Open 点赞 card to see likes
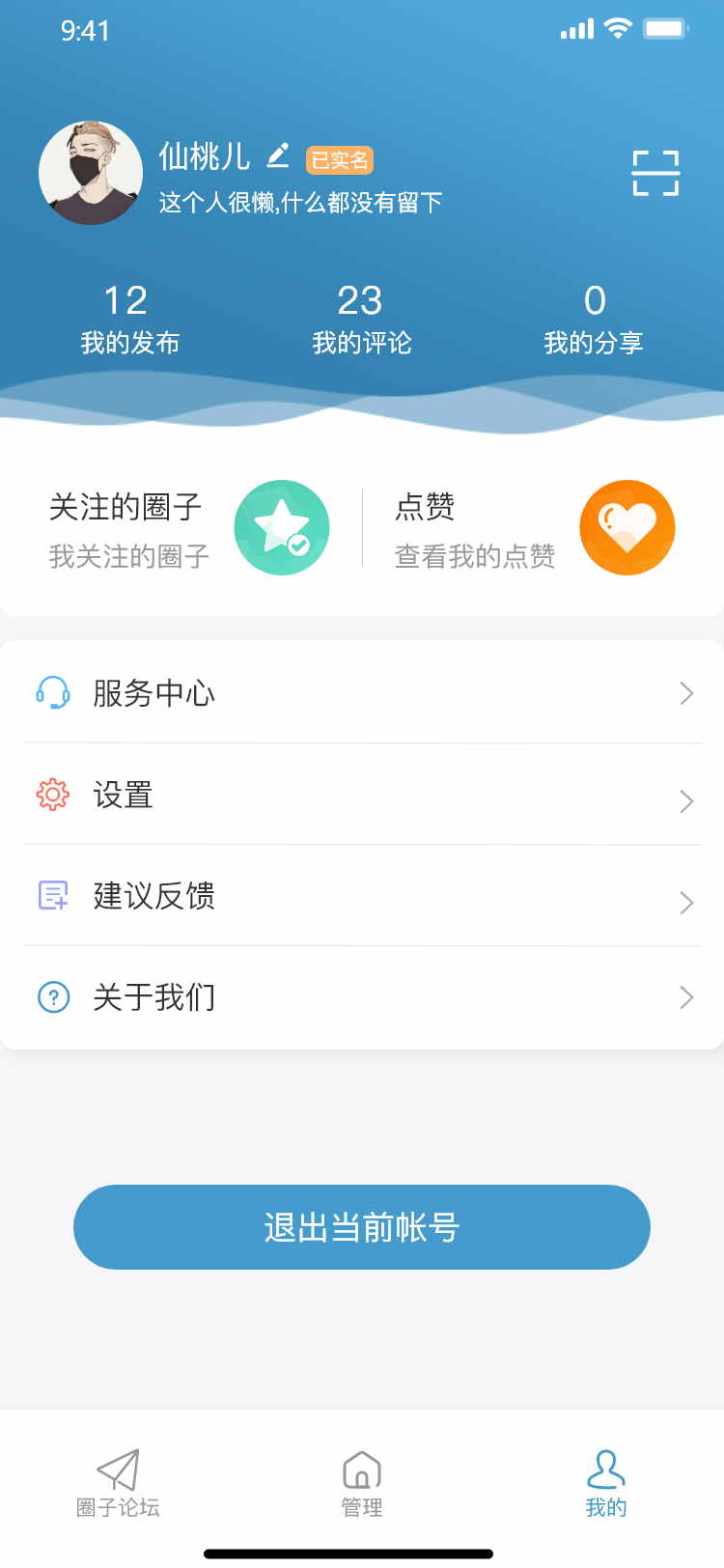724x1568 pixels. 534,529
